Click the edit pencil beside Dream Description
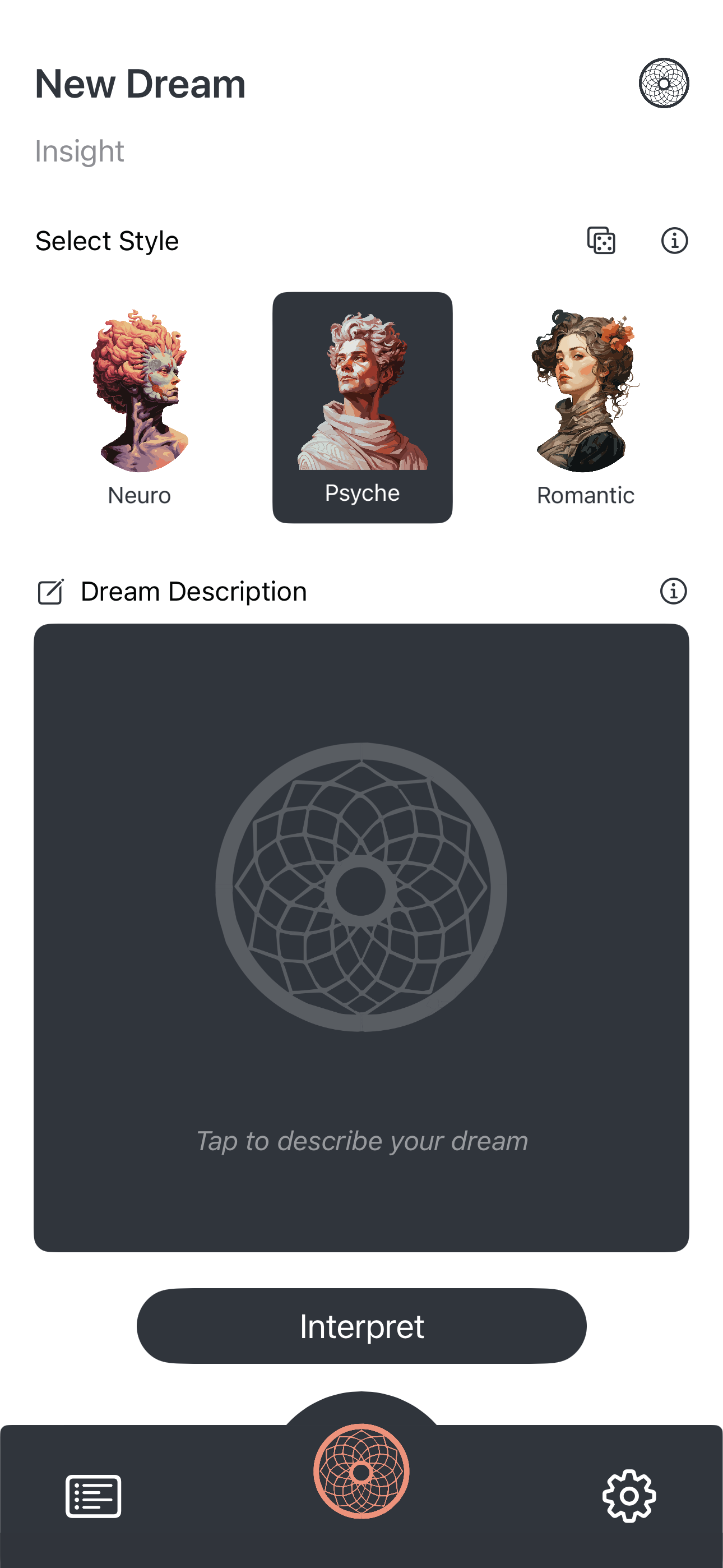Viewport: 723px width, 1568px height. (x=51, y=590)
